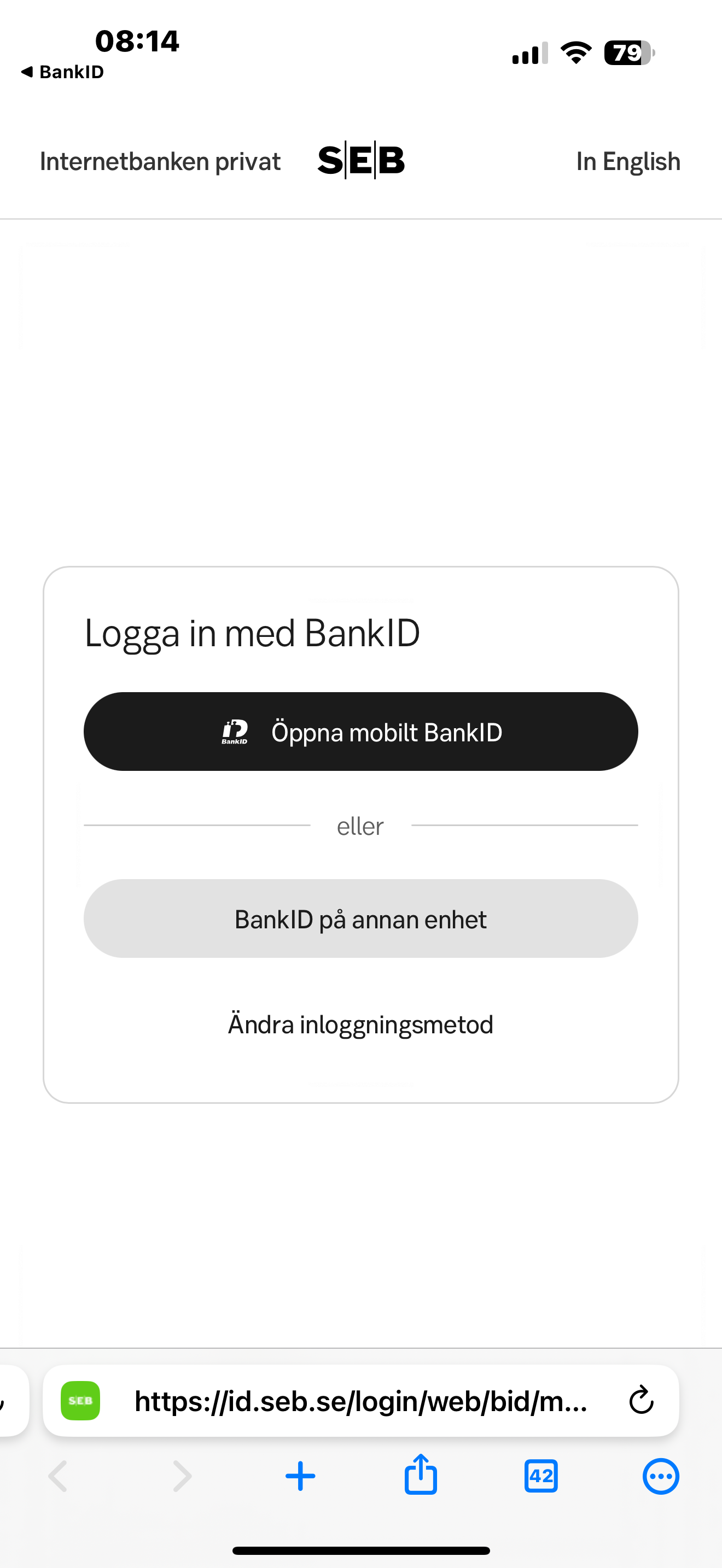722x1568 pixels.
Task: Reload the page with refresh icon
Action: click(641, 1401)
